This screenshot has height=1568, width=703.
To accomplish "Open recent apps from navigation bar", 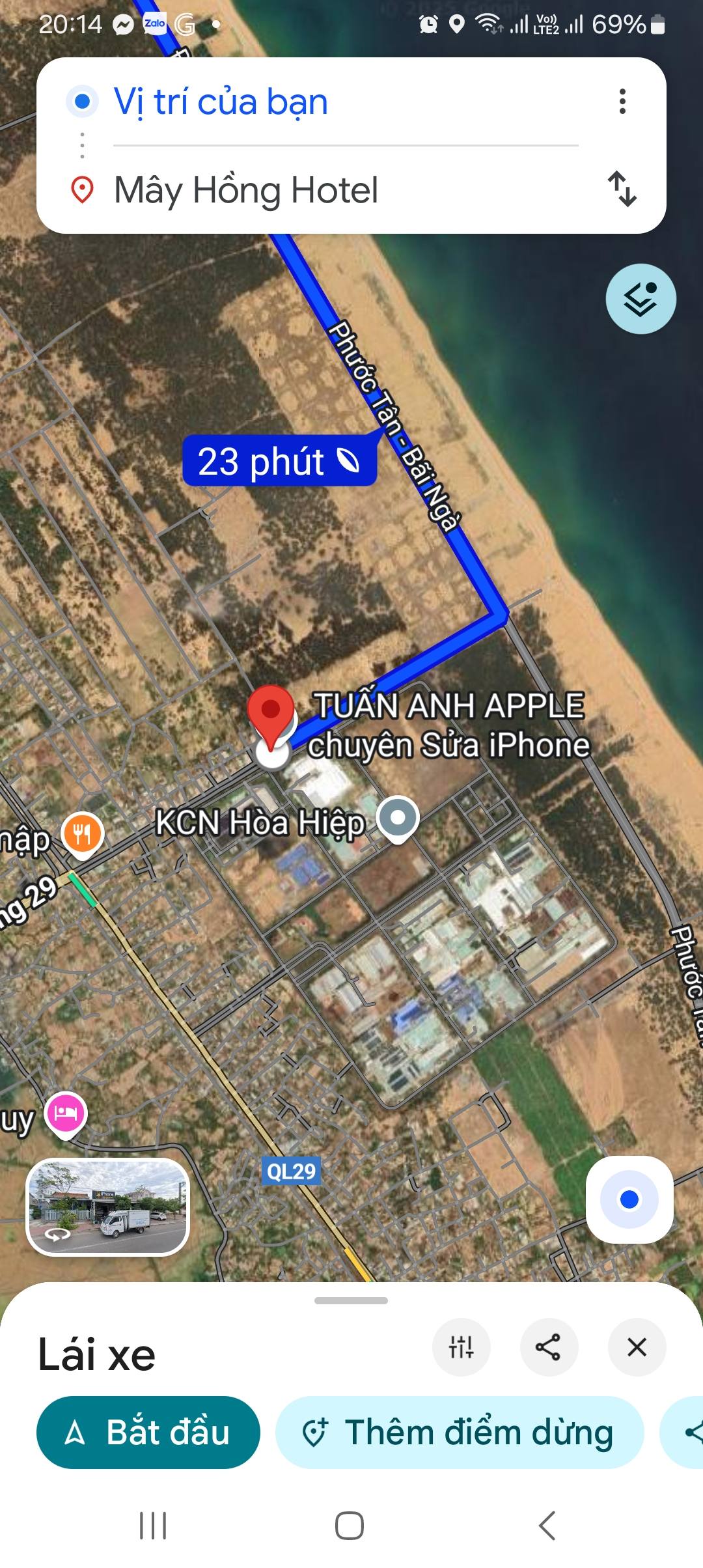I will pos(154,1525).
